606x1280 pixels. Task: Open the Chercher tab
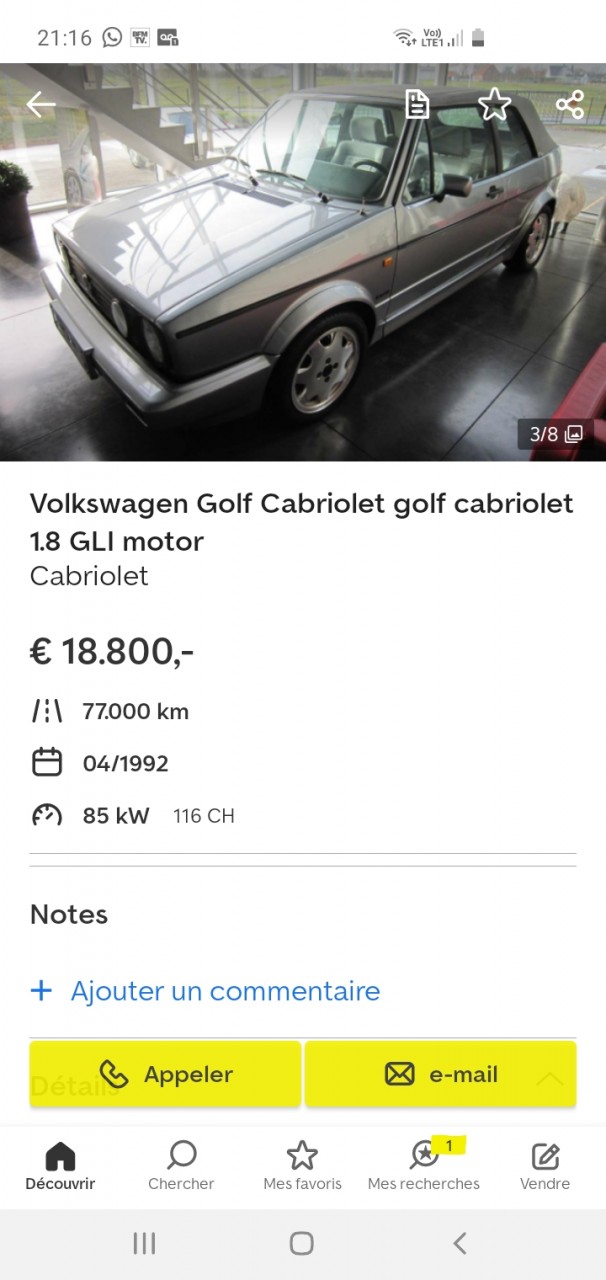181,1166
